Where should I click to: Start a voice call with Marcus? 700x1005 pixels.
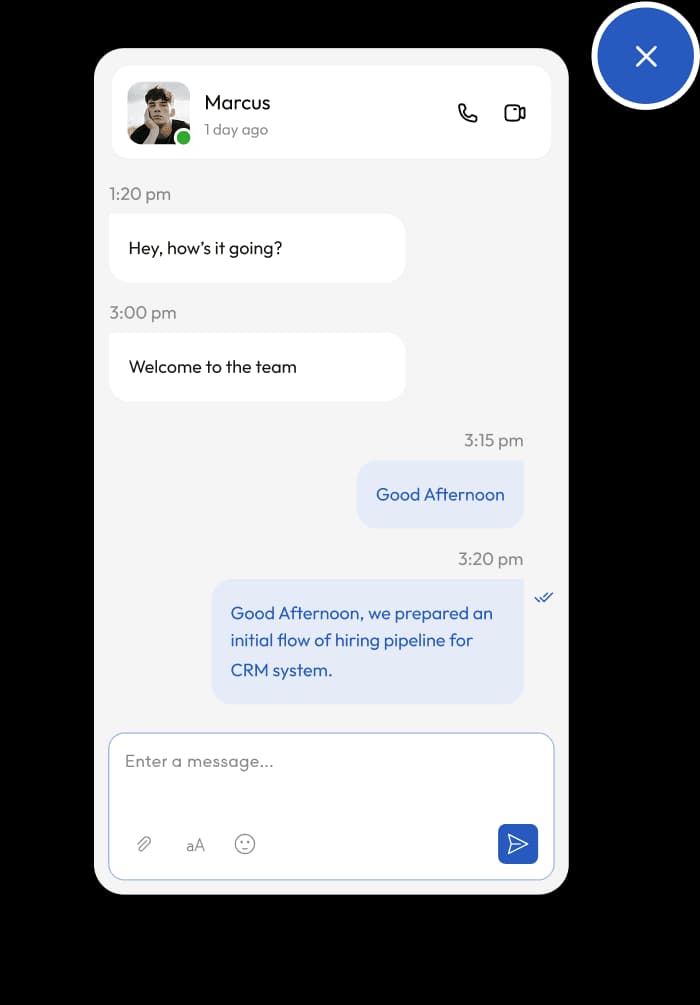468,113
